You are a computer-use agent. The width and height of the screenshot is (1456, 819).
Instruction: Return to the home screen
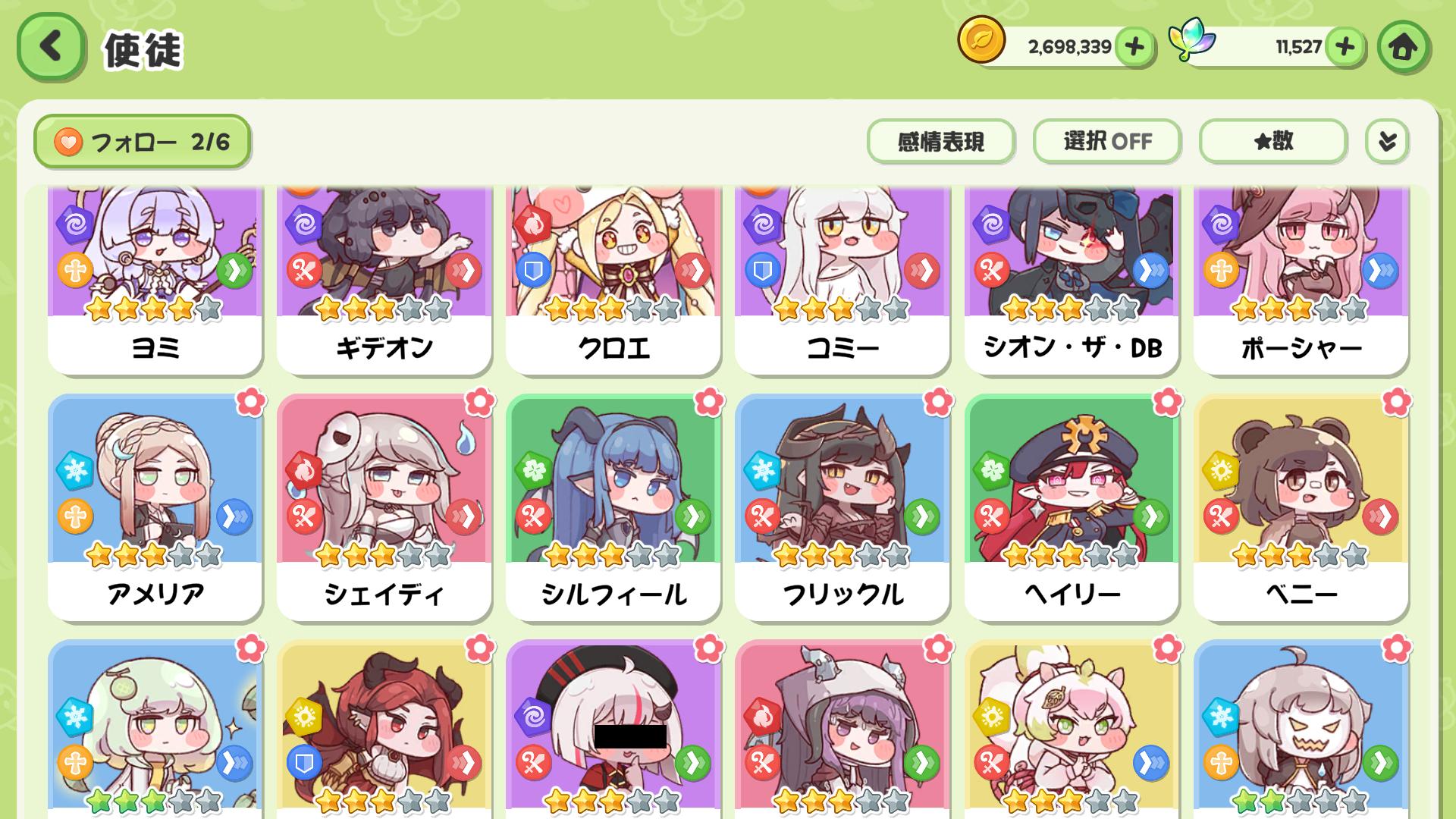pos(1403,47)
